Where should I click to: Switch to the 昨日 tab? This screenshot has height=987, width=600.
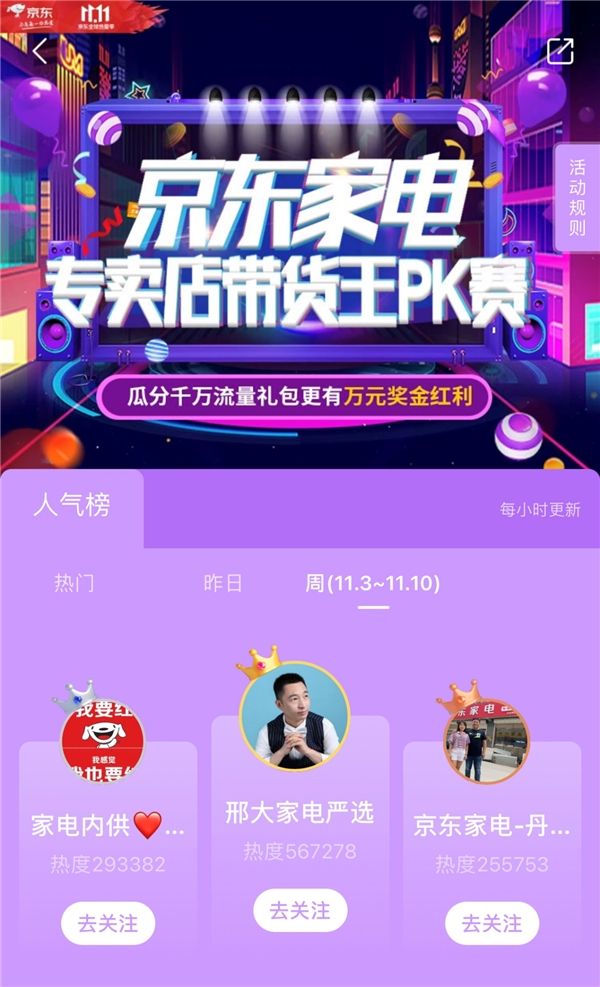click(x=222, y=583)
